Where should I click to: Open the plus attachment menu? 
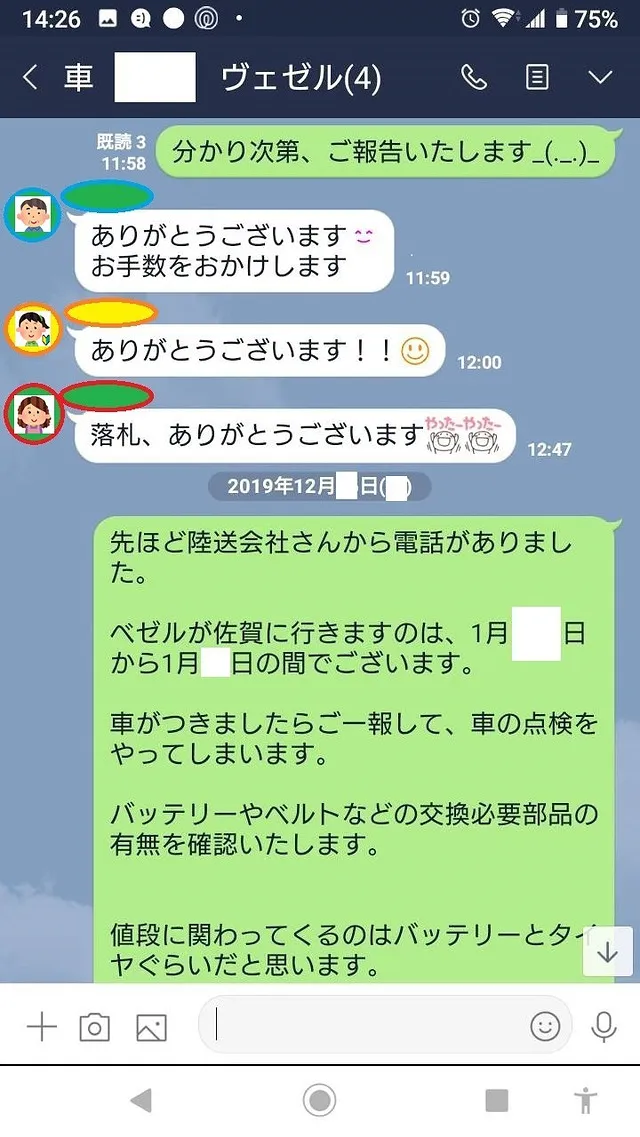41,1027
